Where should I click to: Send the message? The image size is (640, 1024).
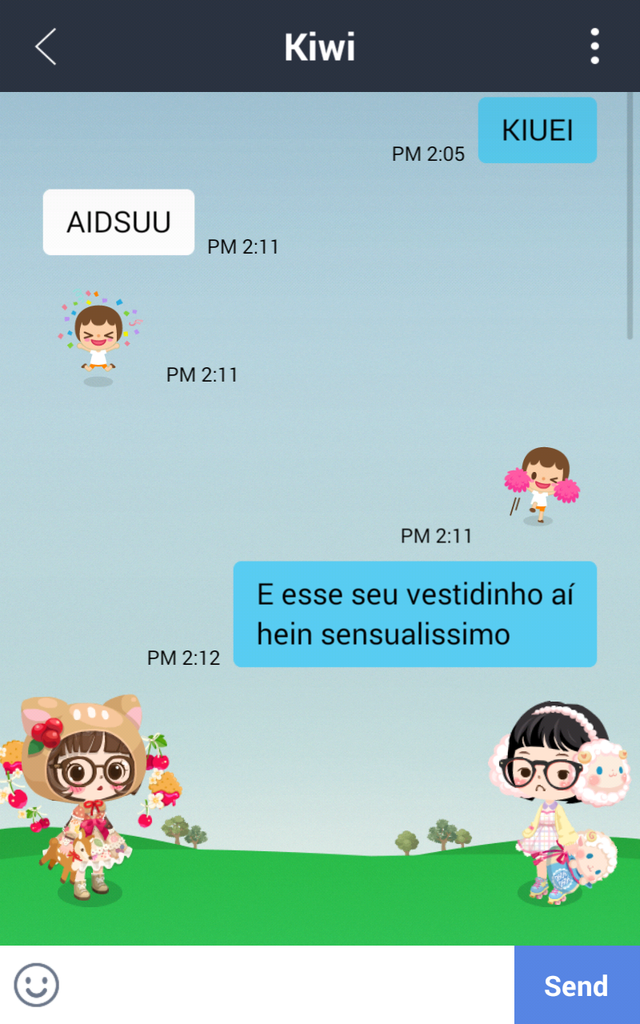click(x=576, y=985)
